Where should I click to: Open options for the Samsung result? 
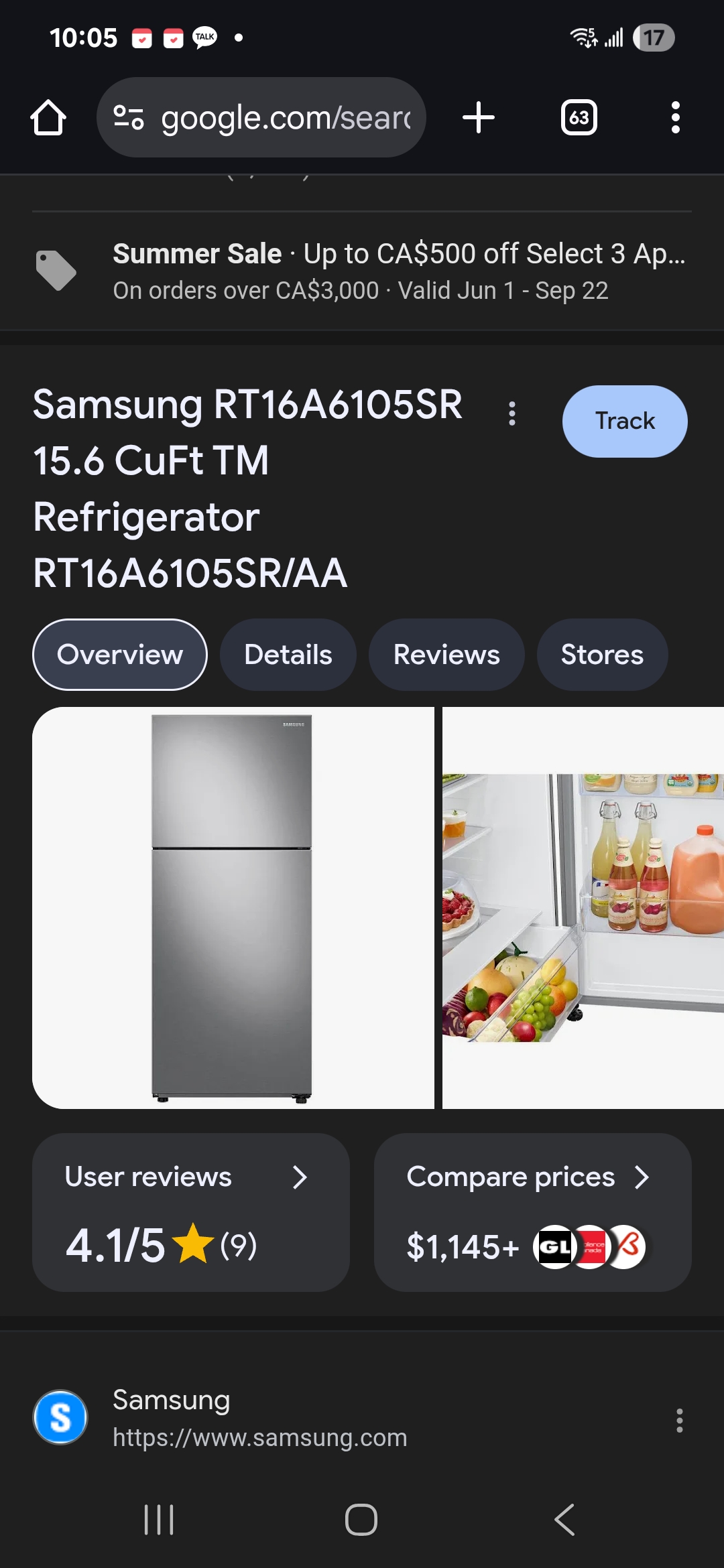point(680,1420)
